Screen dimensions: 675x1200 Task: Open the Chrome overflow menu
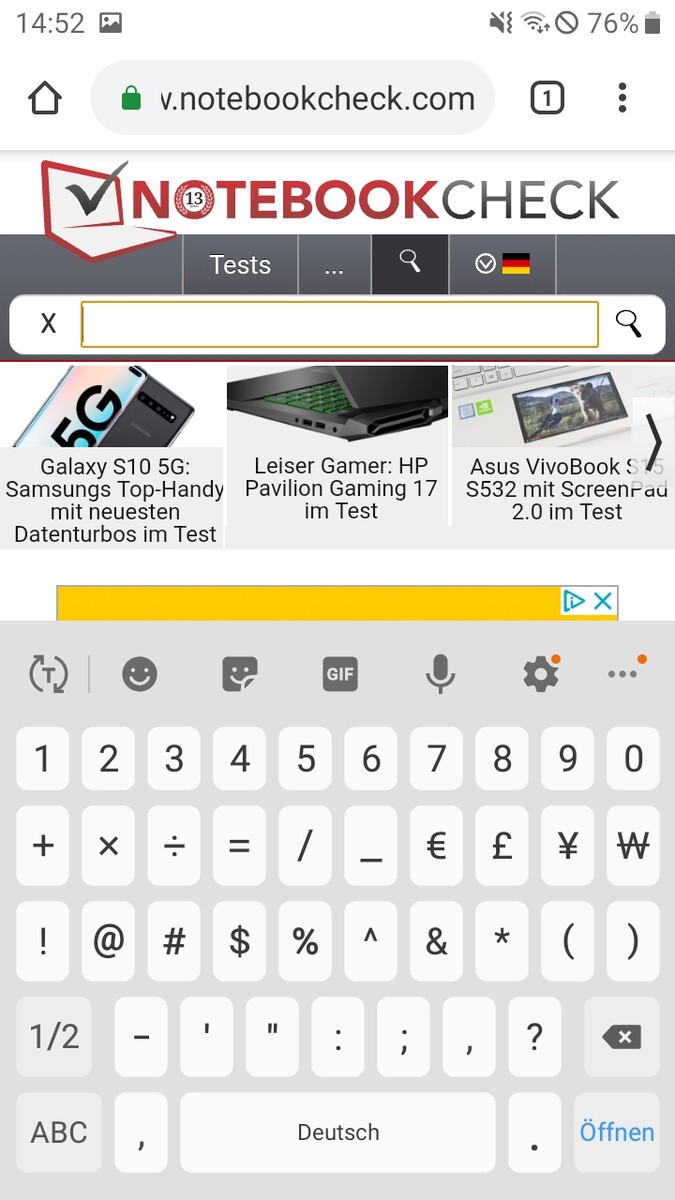point(622,98)
